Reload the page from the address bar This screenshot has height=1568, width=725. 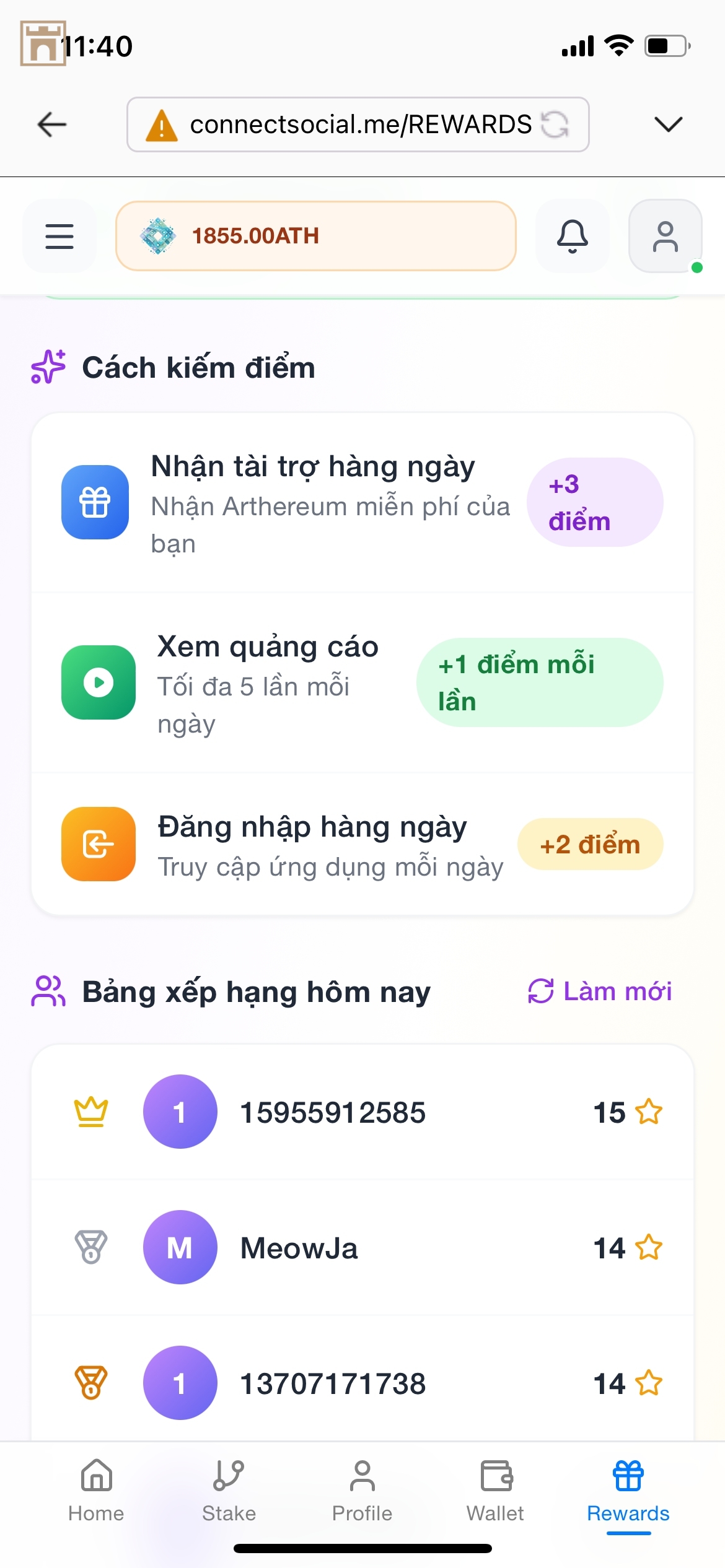(x=555, y=124)
